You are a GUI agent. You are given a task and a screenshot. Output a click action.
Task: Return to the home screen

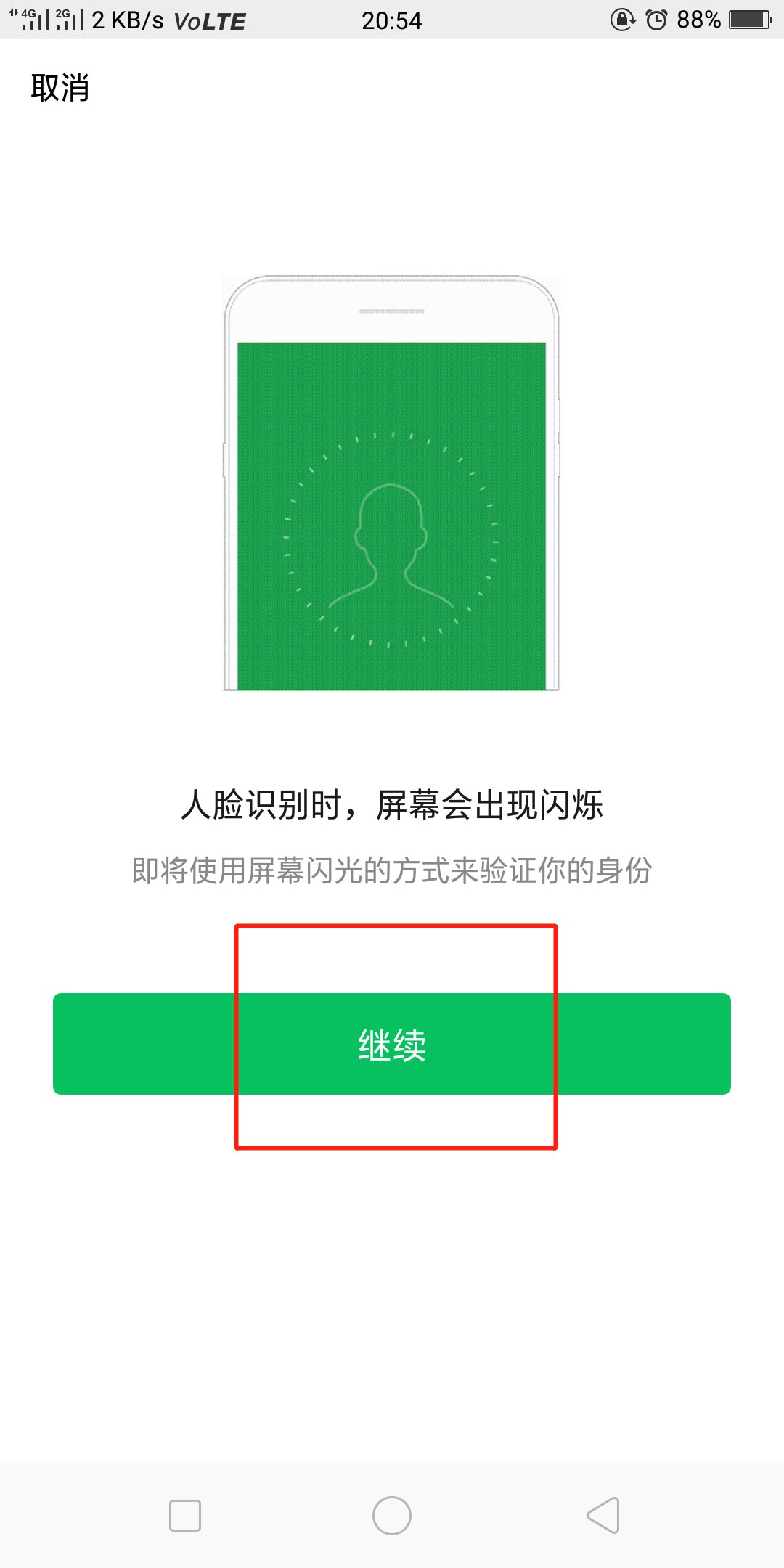(x=392, y=1515)
